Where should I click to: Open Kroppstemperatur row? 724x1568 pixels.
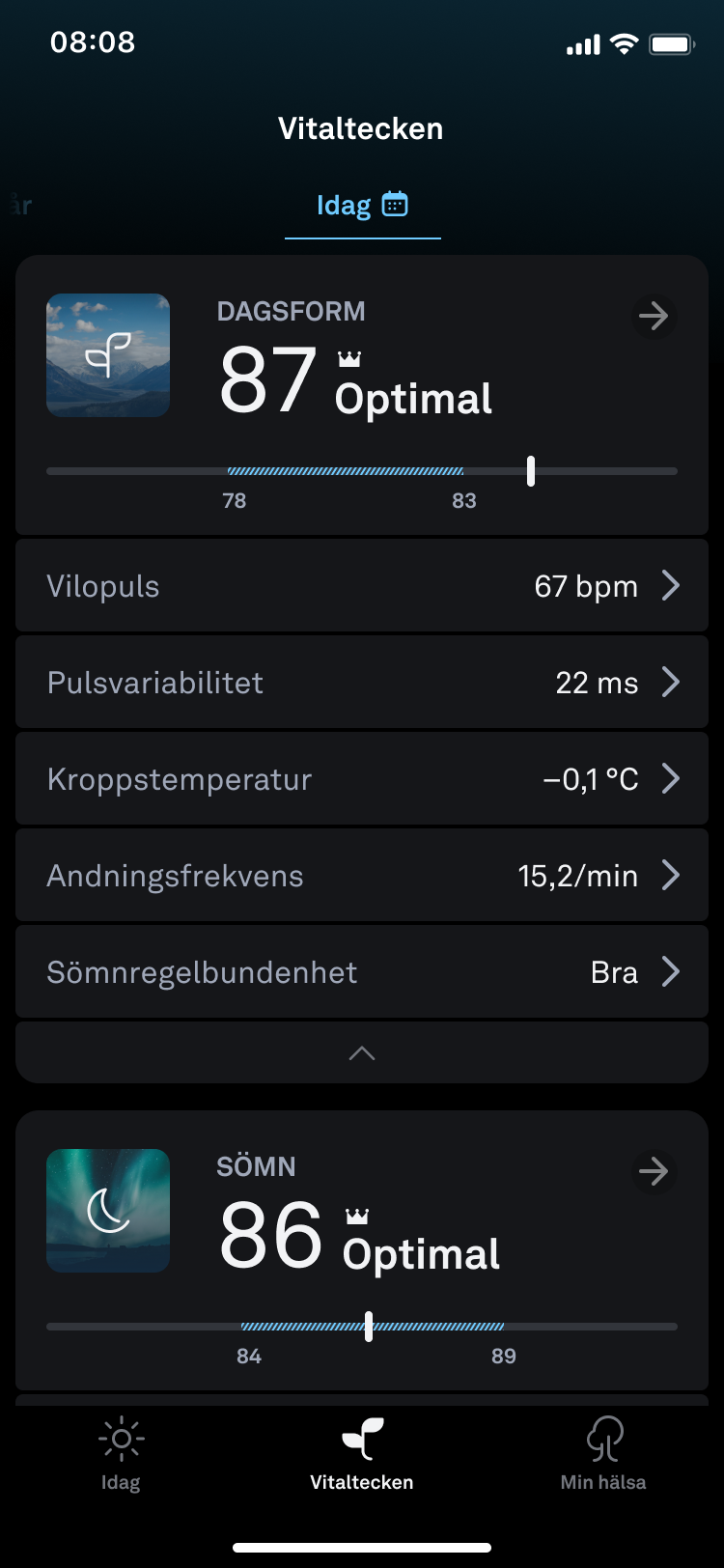[x=362, y=779]
